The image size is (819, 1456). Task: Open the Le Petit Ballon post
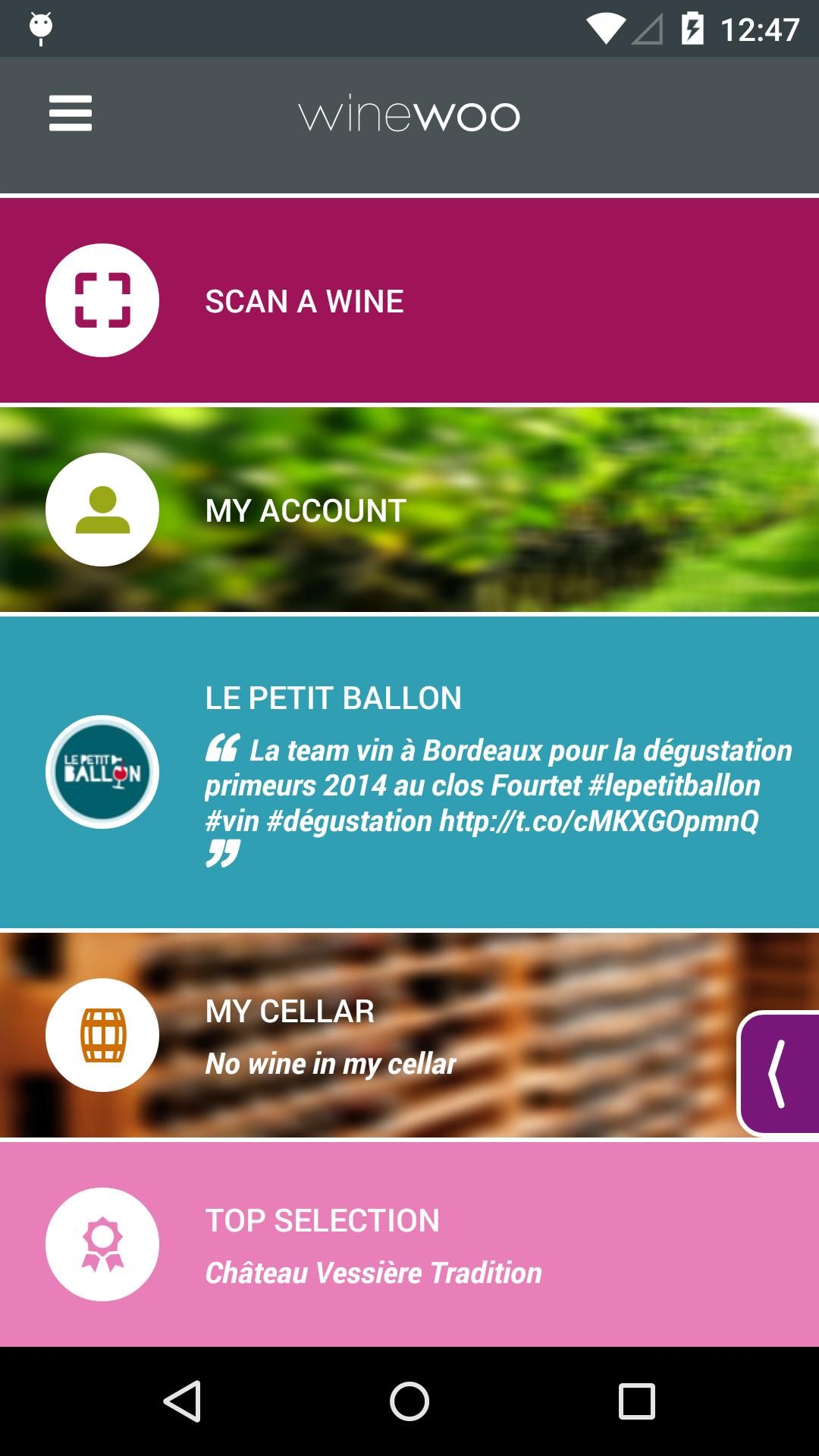point(409,772)
